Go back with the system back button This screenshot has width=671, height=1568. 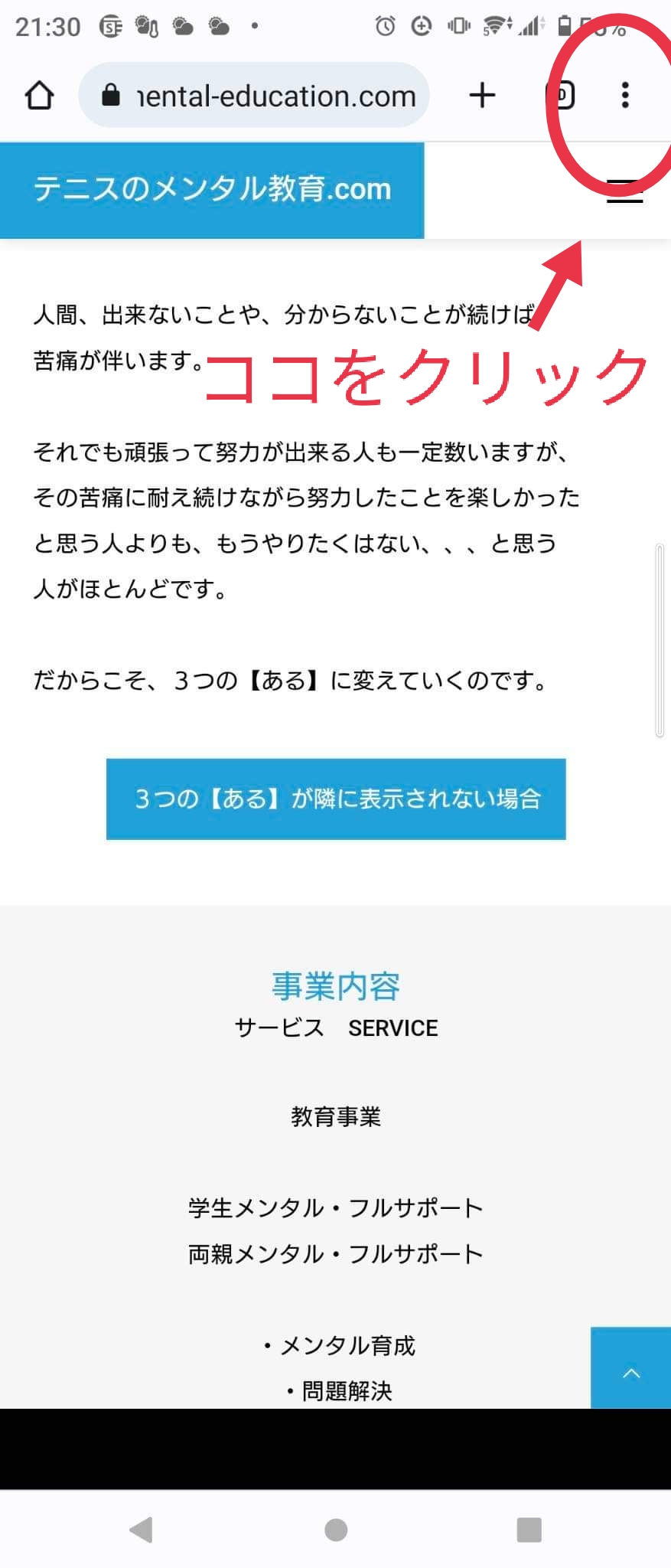click(x=141, y=1530)
